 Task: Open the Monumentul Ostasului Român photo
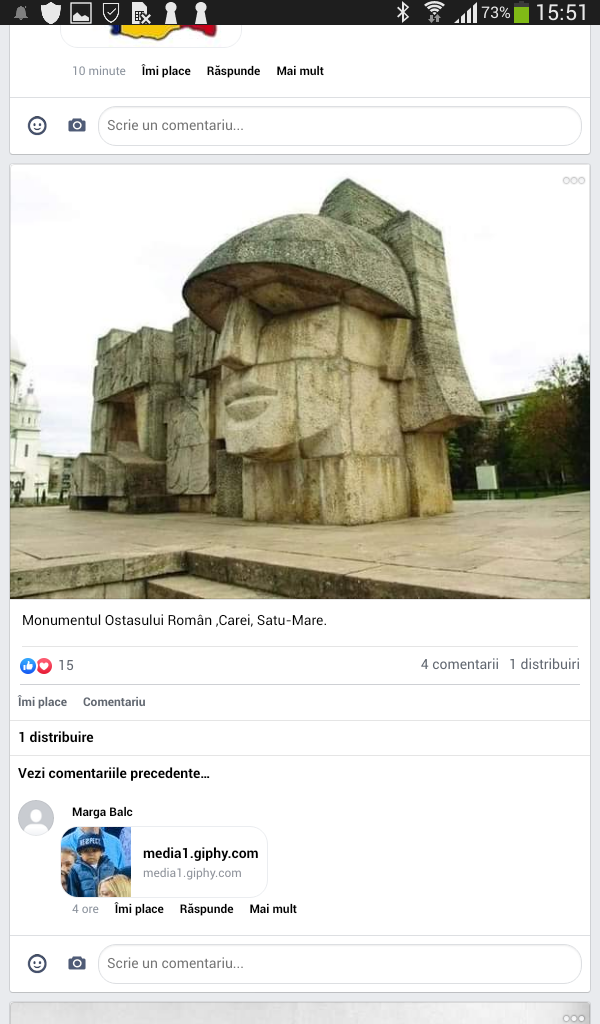click(x=300, y=380)
